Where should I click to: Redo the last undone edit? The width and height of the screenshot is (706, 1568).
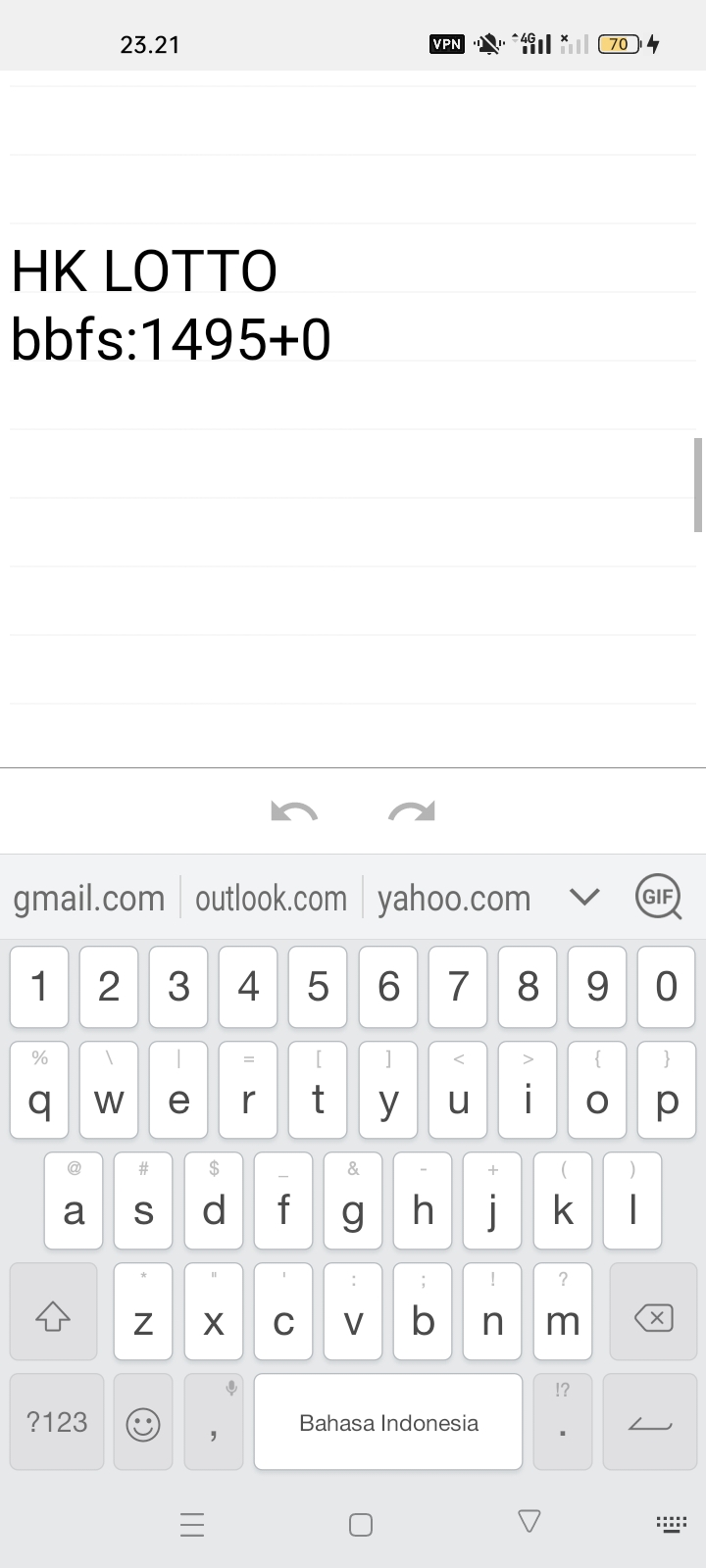[412, 811]
